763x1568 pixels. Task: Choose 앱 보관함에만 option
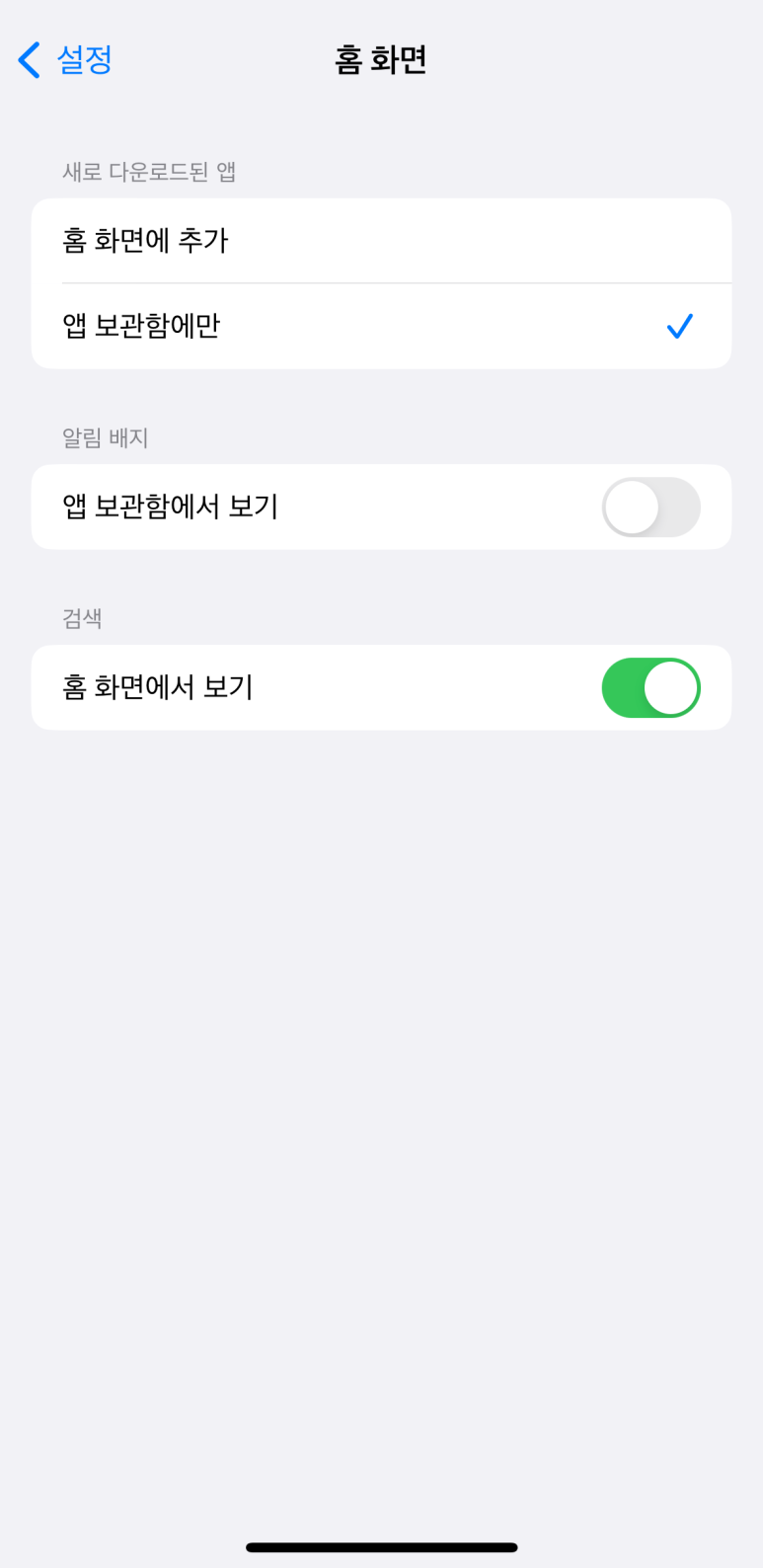pyautogui.click(x=381, y=326)
